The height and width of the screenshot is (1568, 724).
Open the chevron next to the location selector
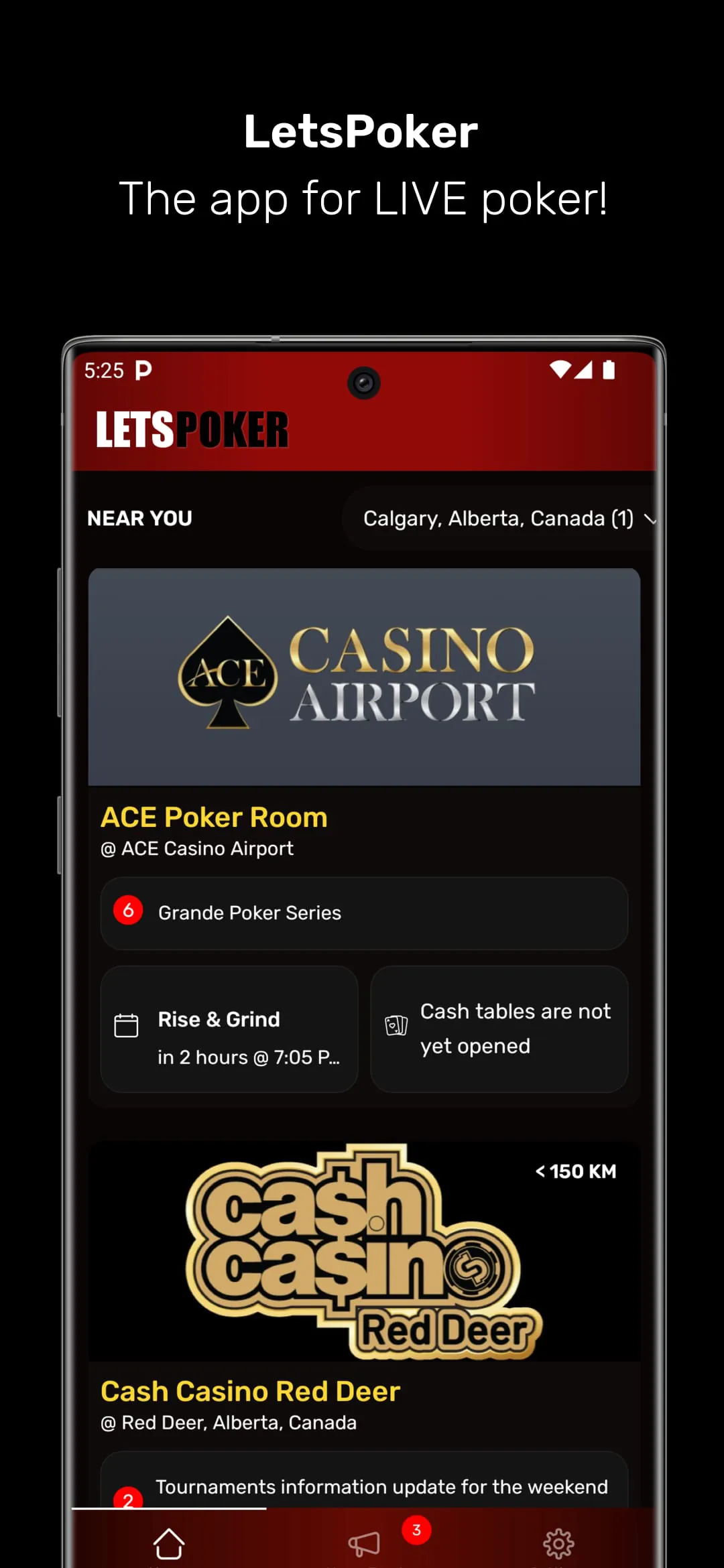click(x=651, y=518)
